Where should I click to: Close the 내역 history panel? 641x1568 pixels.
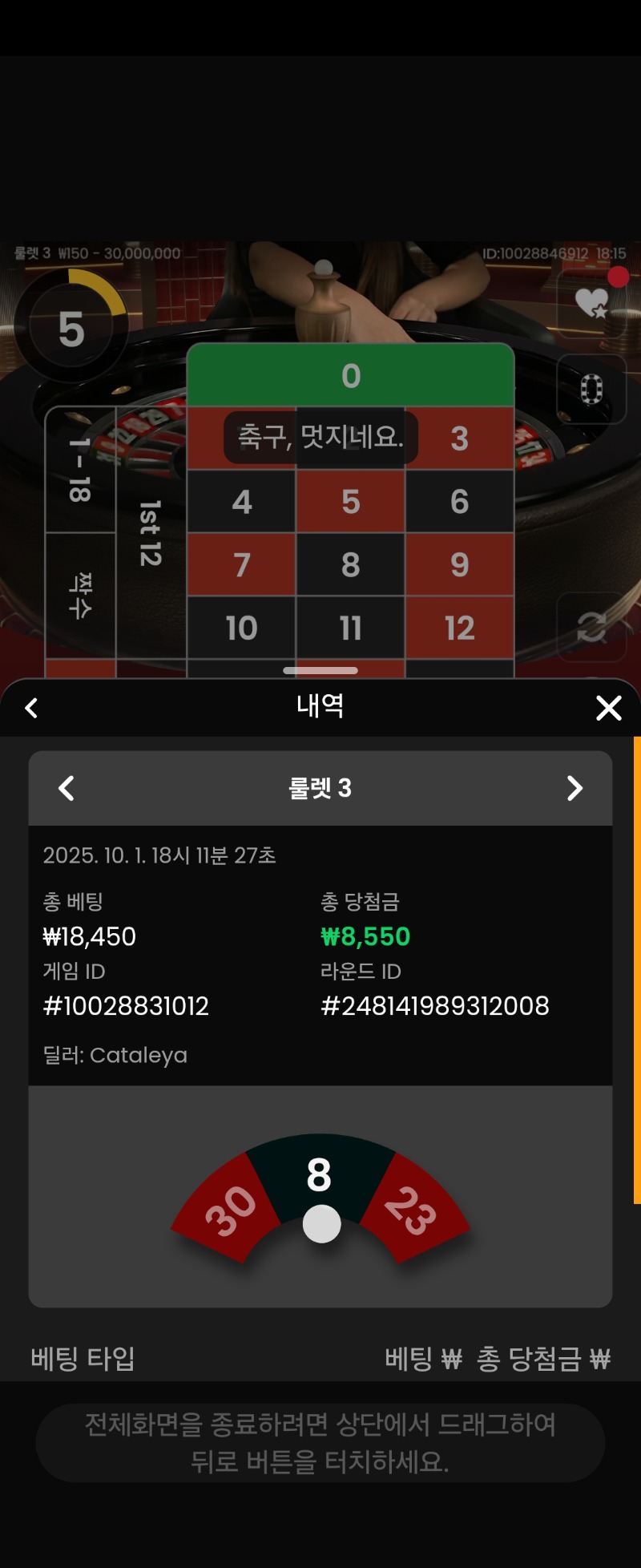click(608, 708)
